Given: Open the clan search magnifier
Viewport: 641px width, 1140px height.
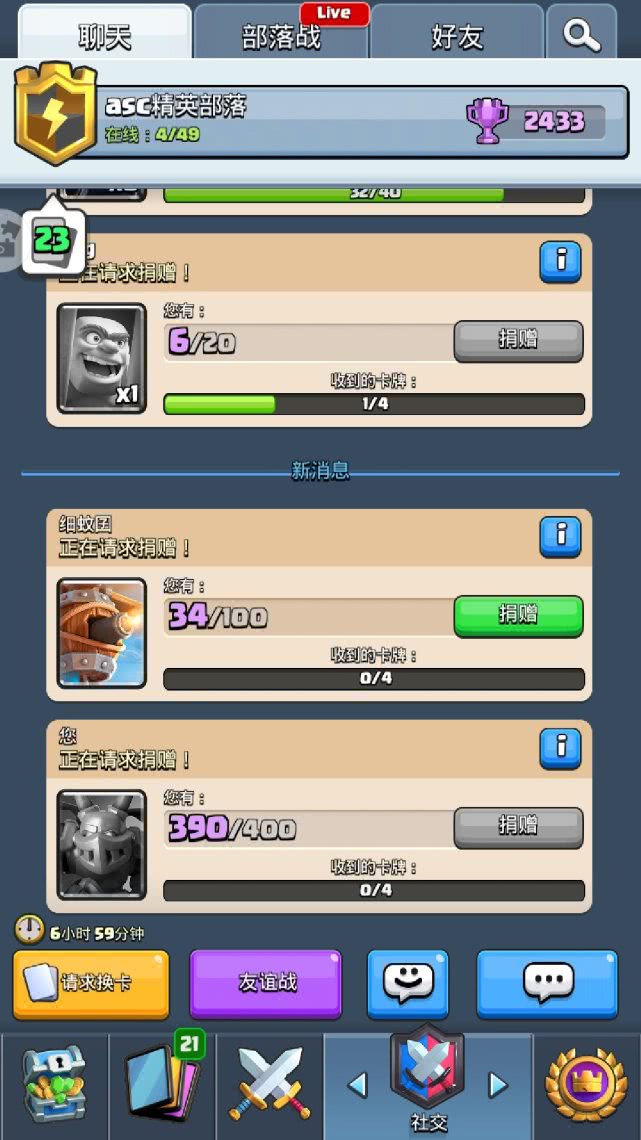Looking at the screenshot, I should point(581,35).
